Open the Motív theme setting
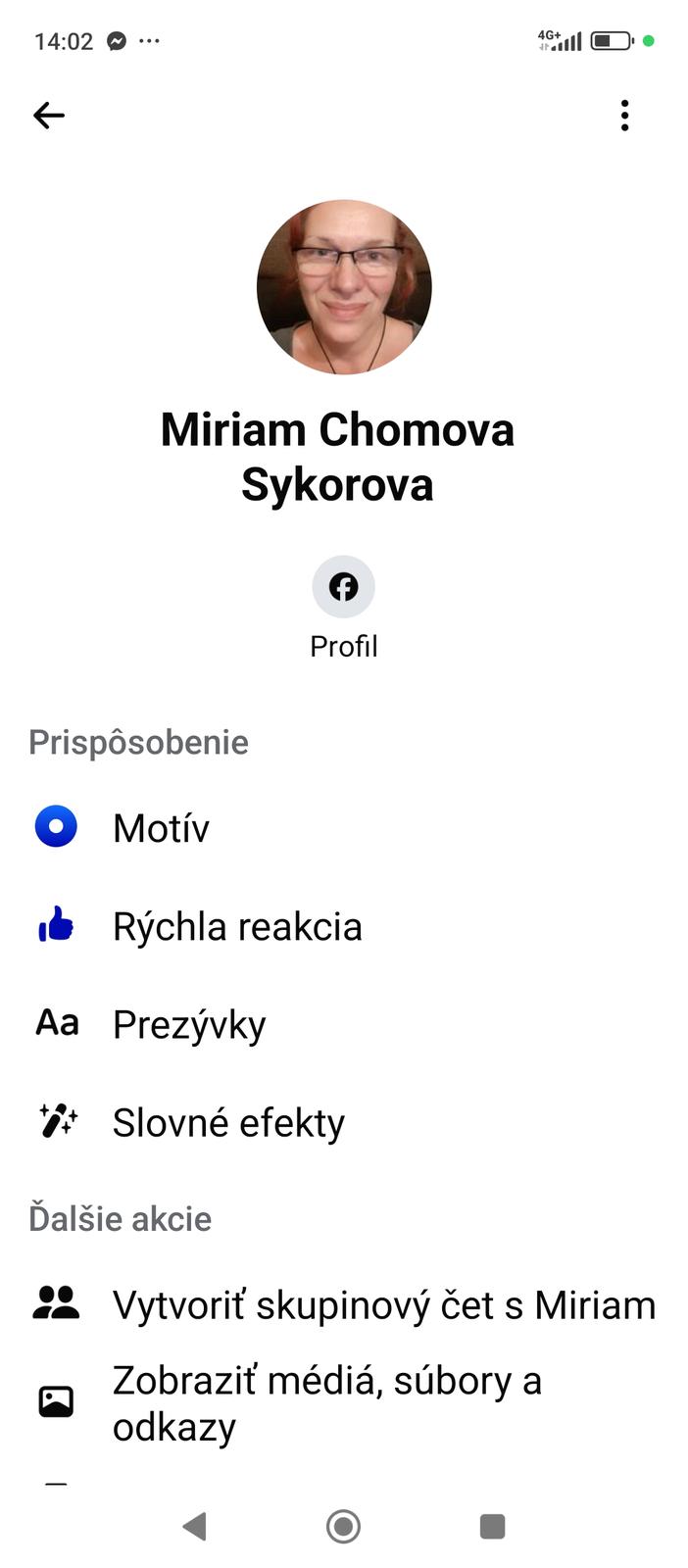This screenshot has height=1568, width=688. click(x=161, y=828)
